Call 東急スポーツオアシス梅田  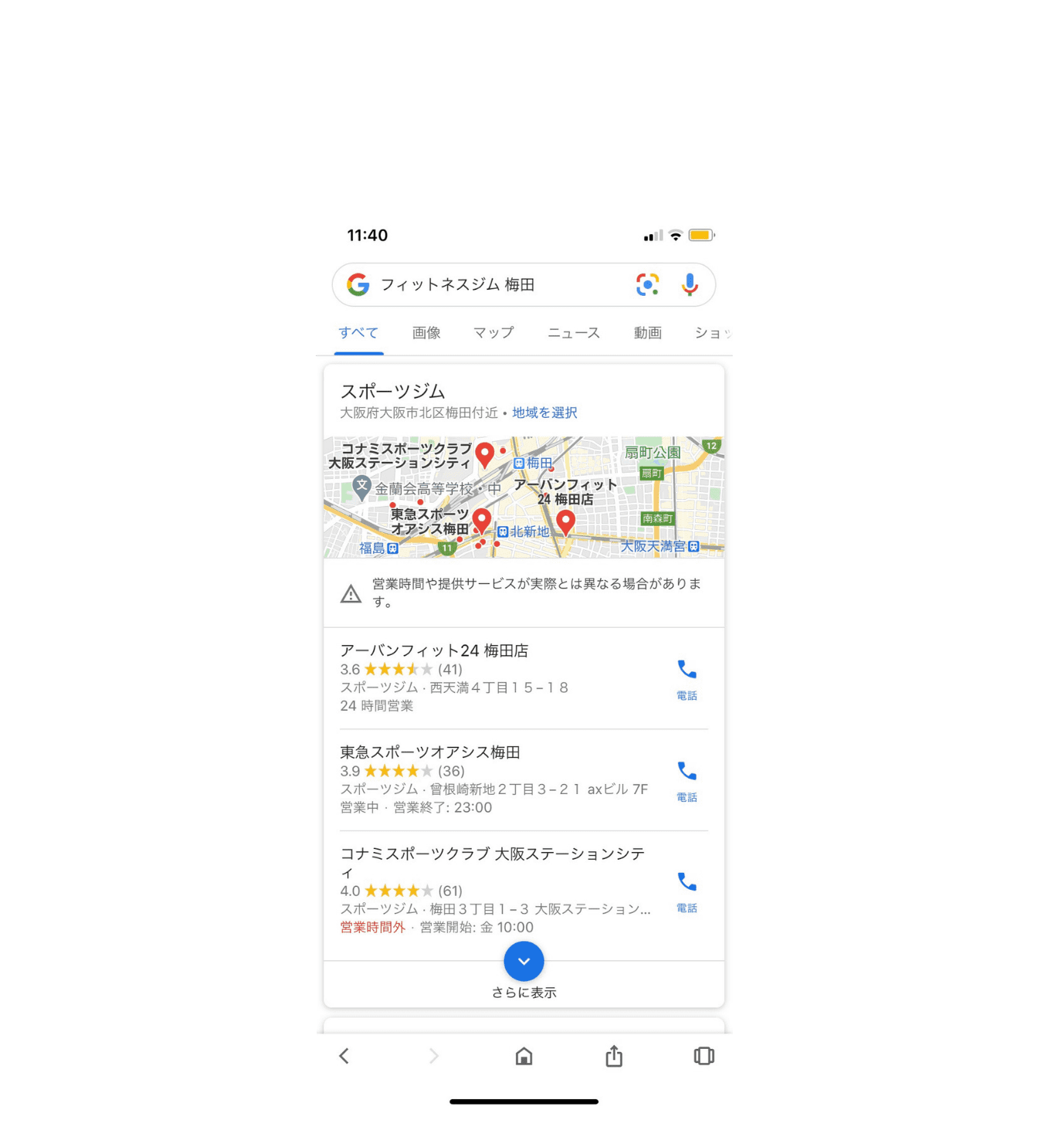(x=686, y=779)
